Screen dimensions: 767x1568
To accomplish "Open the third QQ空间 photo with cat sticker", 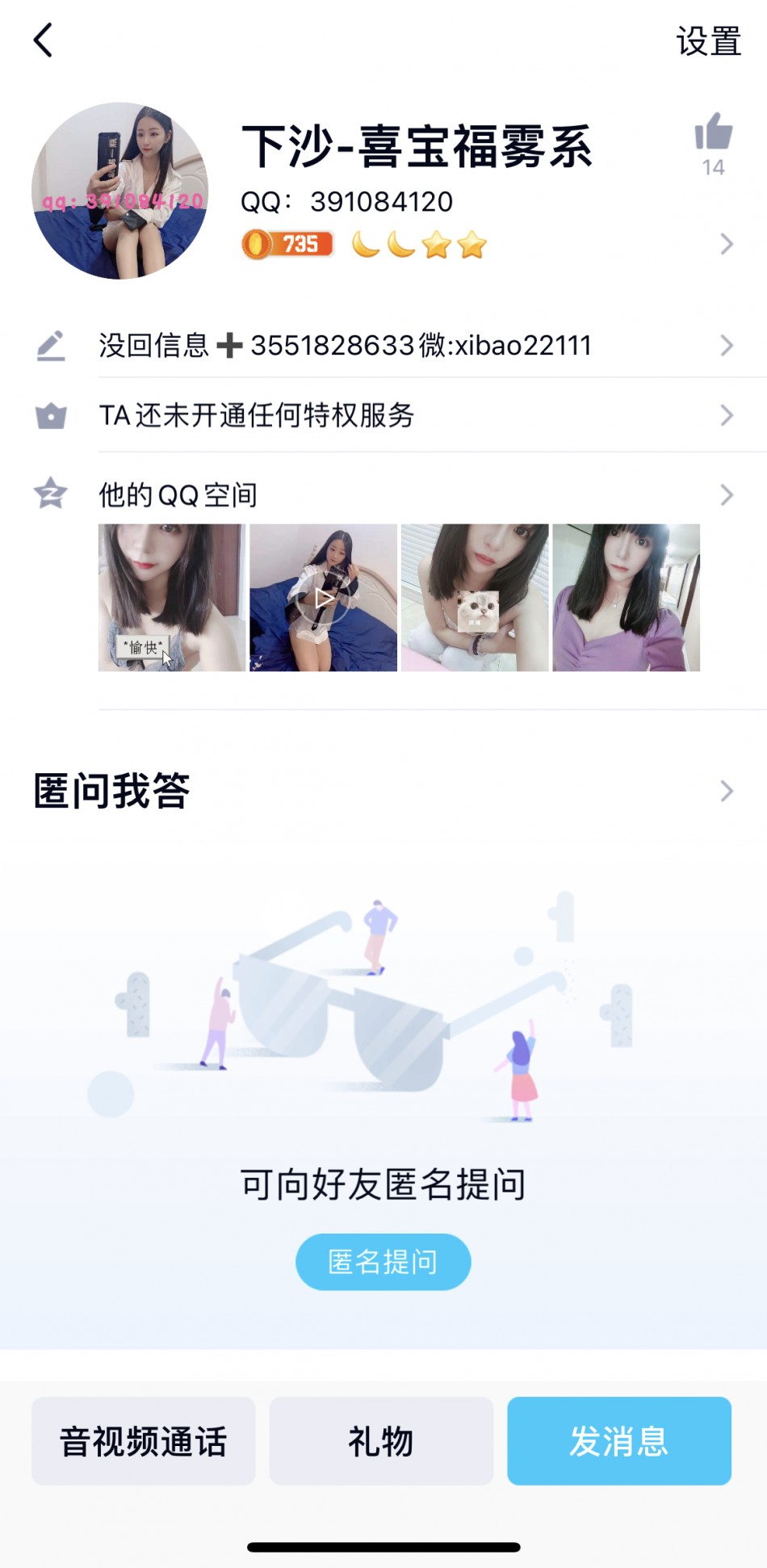I will pos(475,598).
